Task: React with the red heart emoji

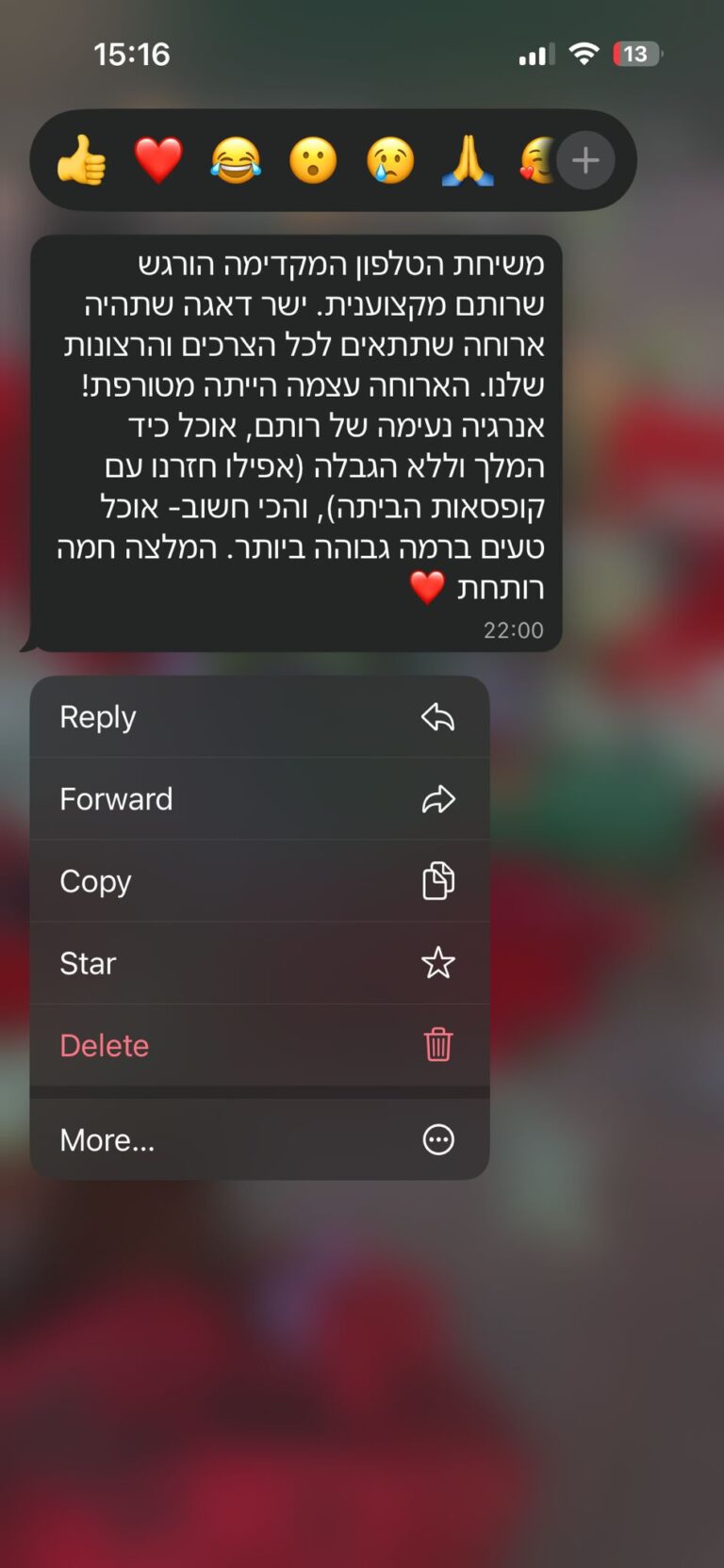Action: [158, 160]
